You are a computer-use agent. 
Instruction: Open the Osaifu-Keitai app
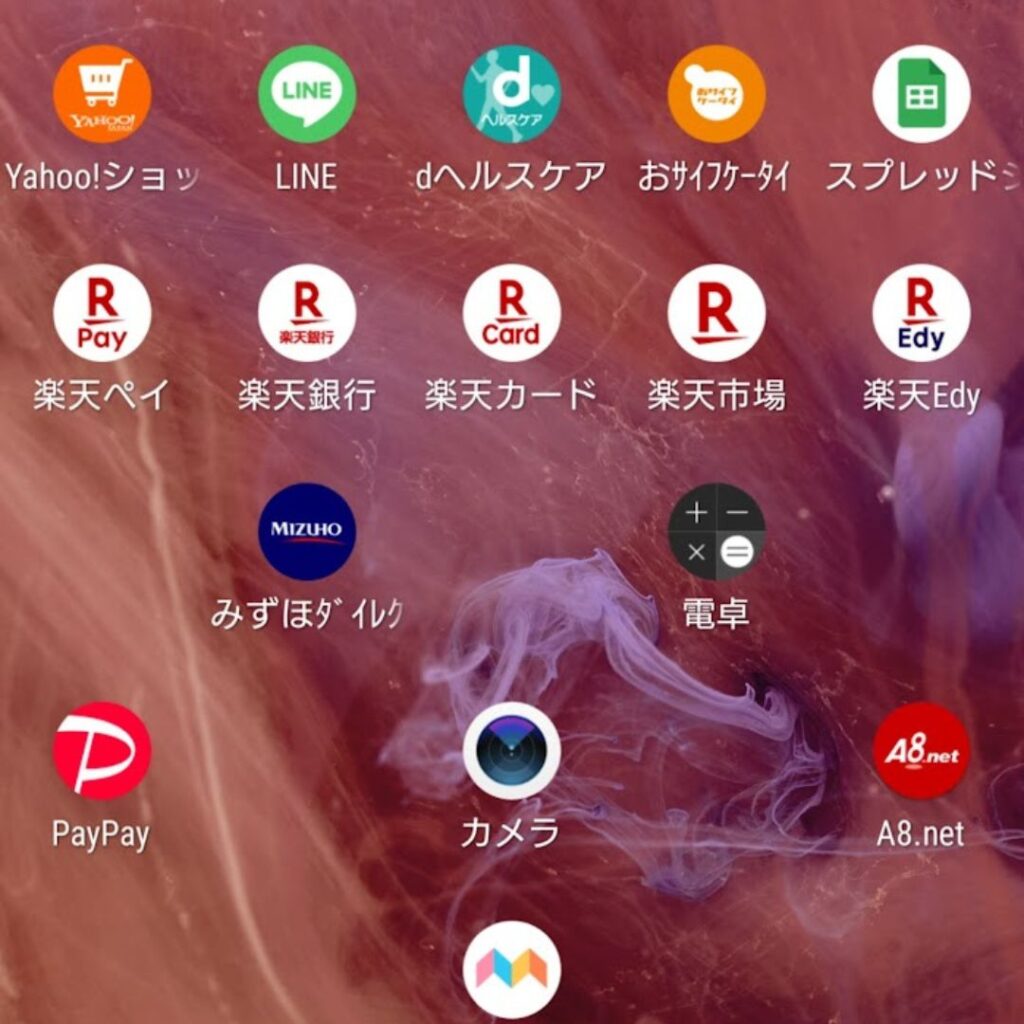click(716, 95)
